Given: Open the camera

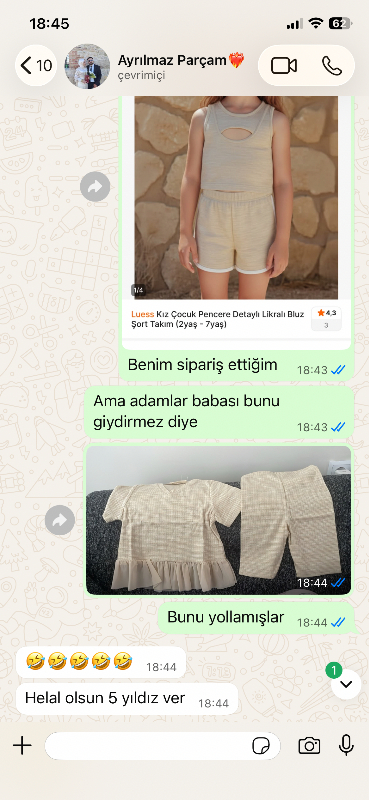Looking at the screenshot, I should [309, 745].
